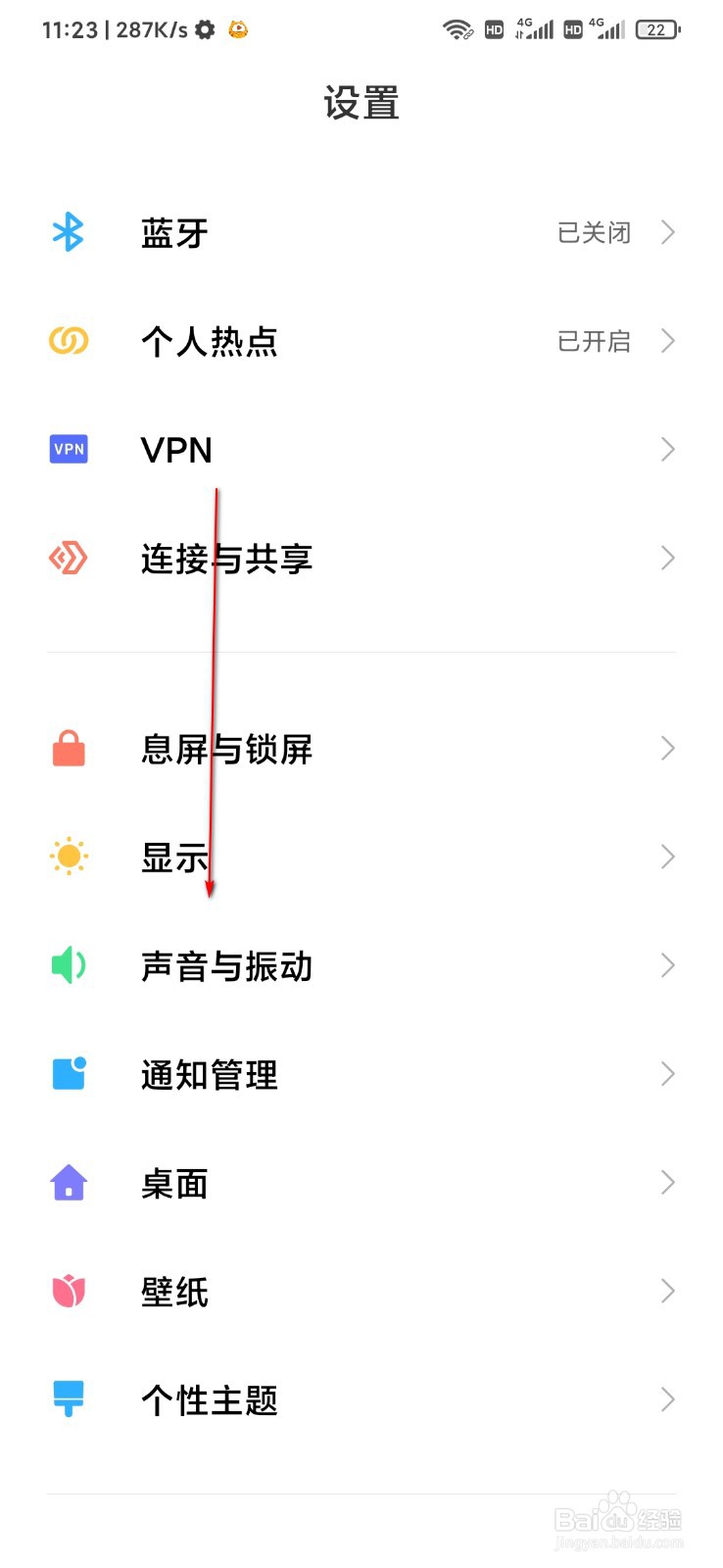Click the 设置 page title

tap(361, 103)
